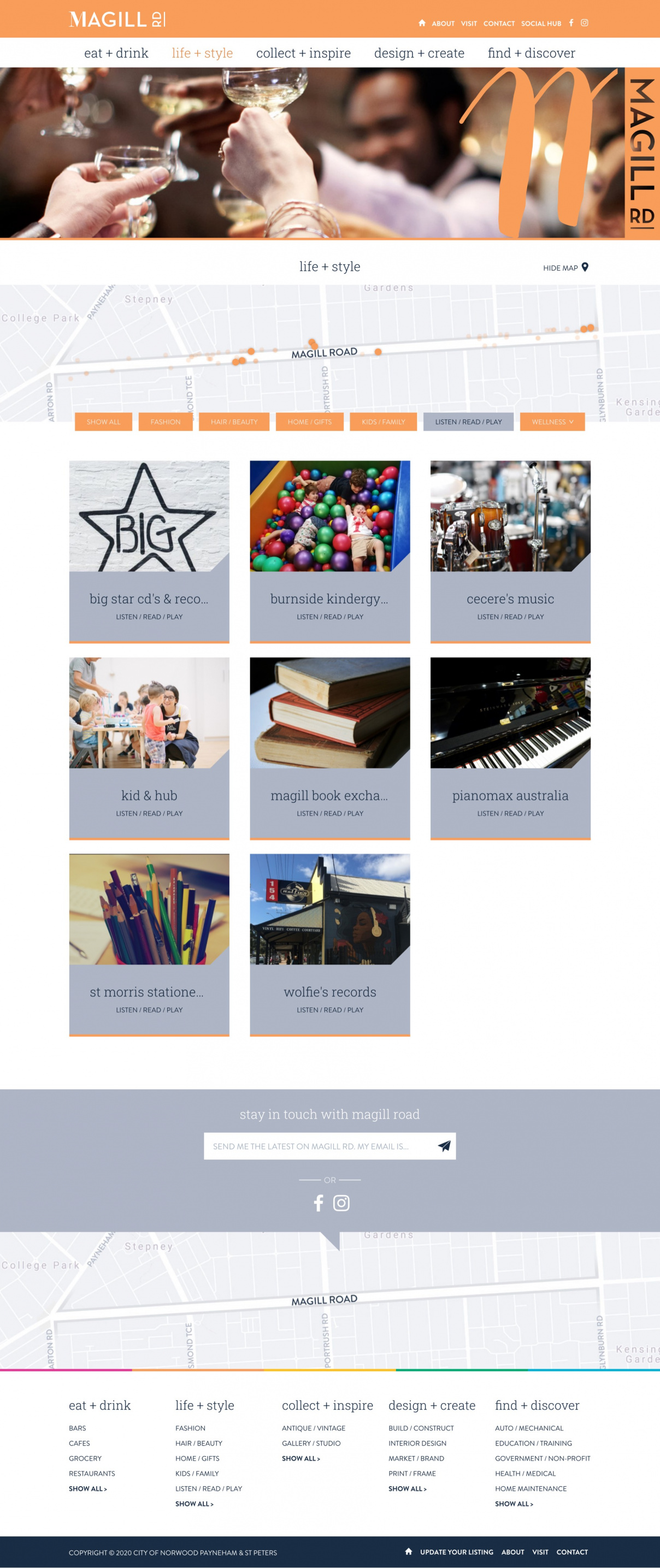The image size is (660, 1568).
Task: Open cecere's music listing
Action: tap(510, 551)
